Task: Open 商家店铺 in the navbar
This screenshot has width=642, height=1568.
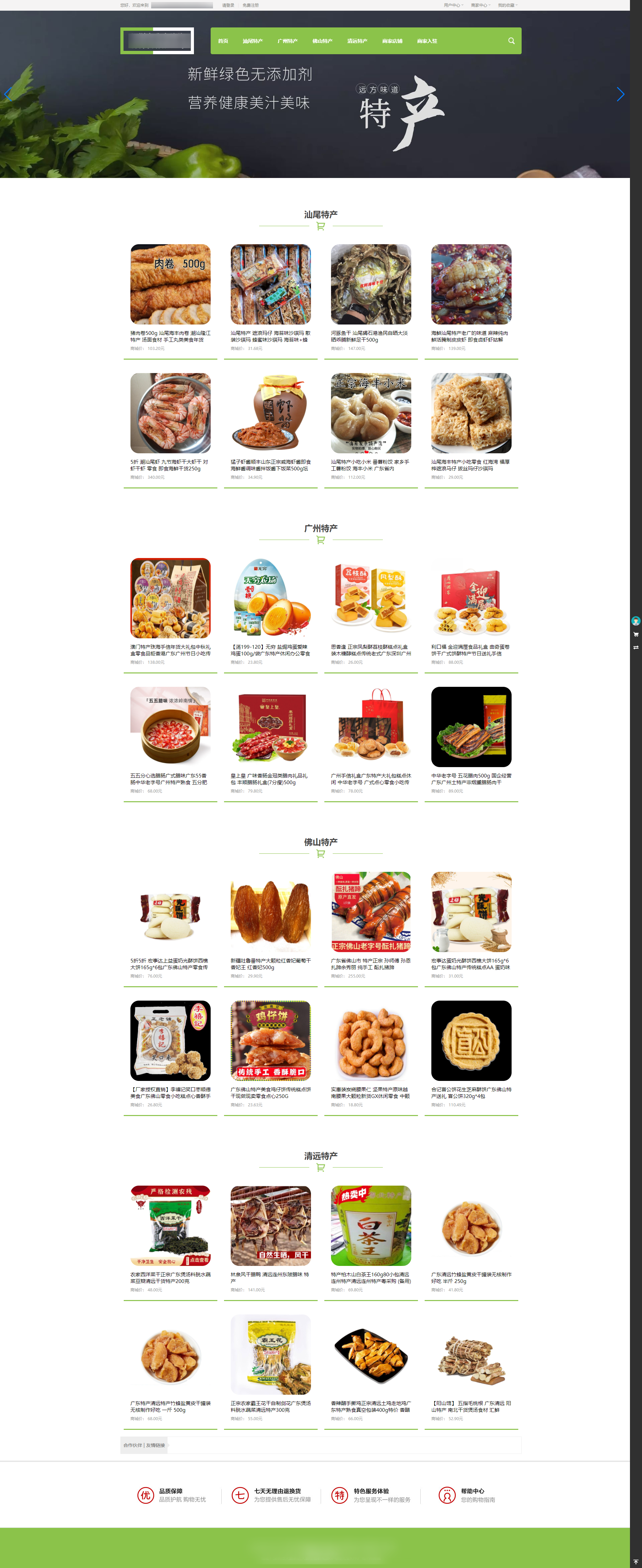Action: click(x=392, y=41)
